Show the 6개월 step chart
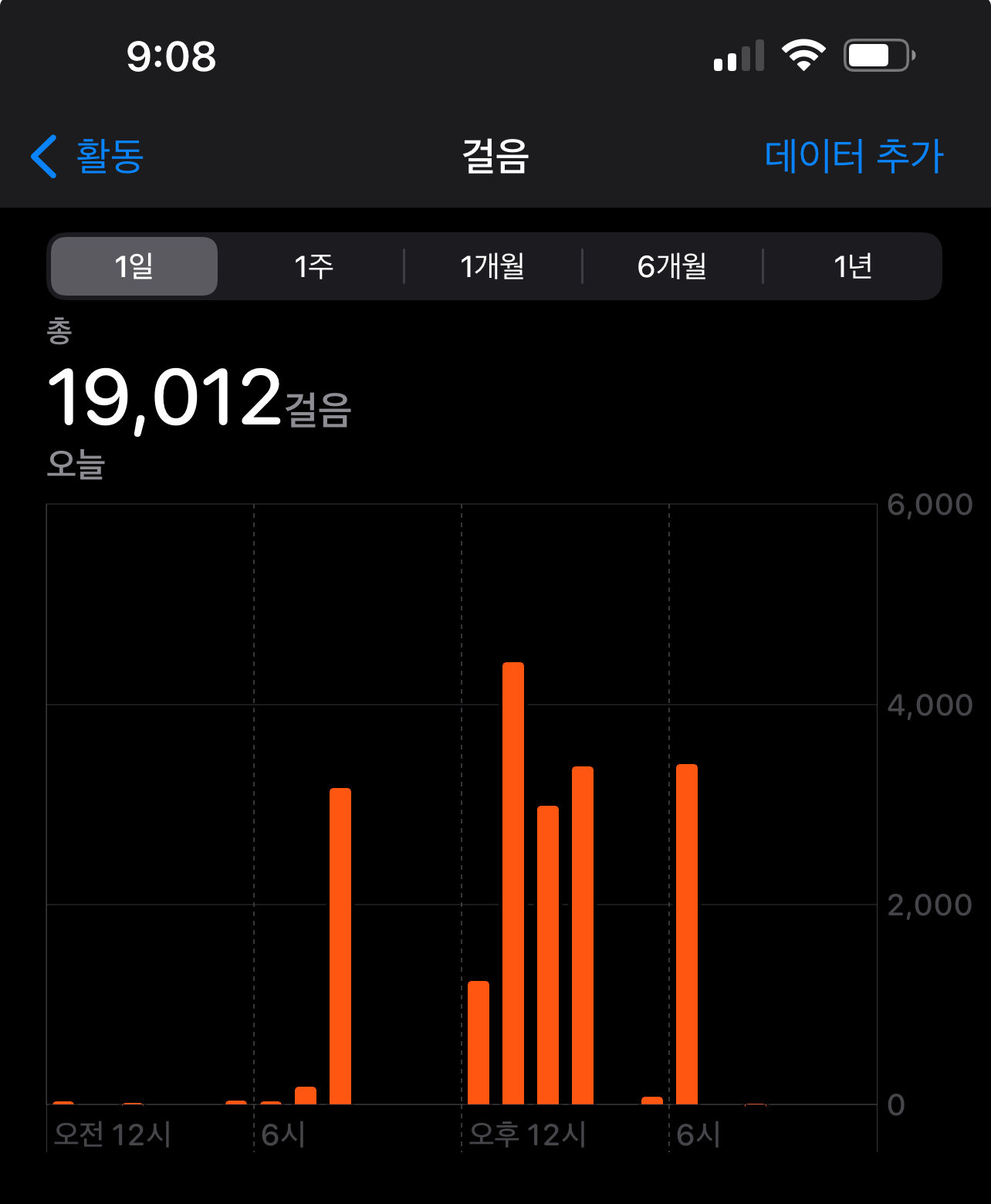Viewport: 991px width, 1204px height. pyautogui.click(x=672, y=266)
